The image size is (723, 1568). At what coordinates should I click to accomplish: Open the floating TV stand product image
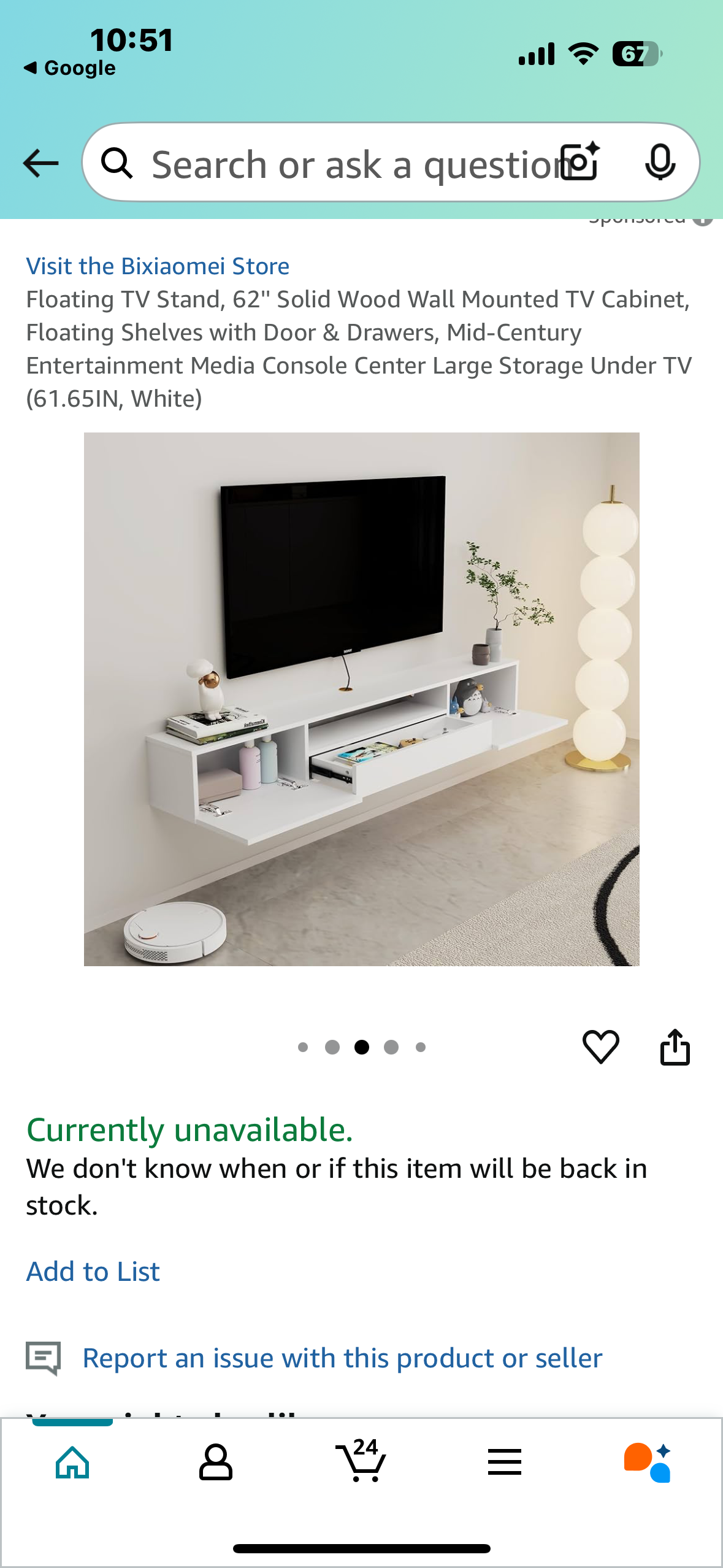tap(361, 699)
